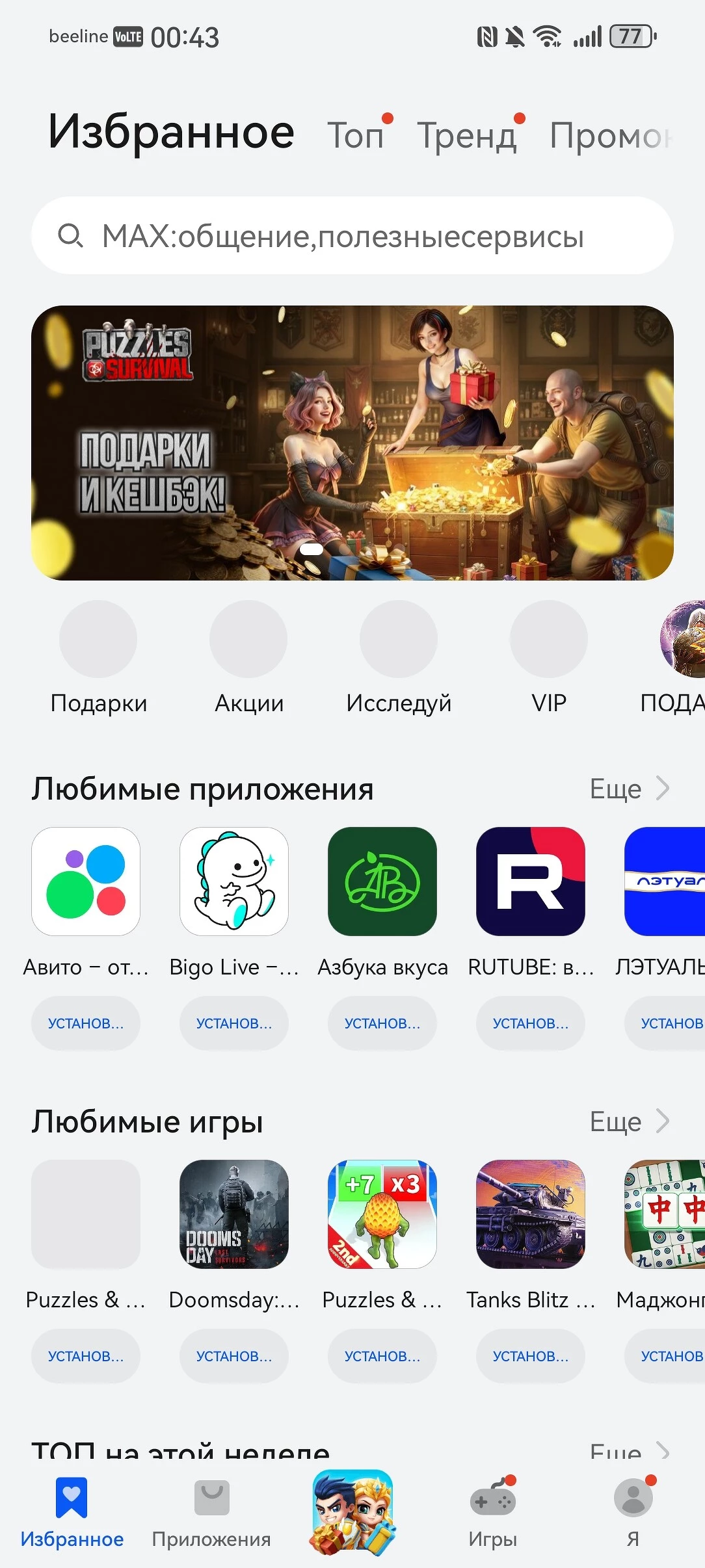Screen dimensions: 705x1568
Task: Open the Авито app page
Action: tap(86, 882)
